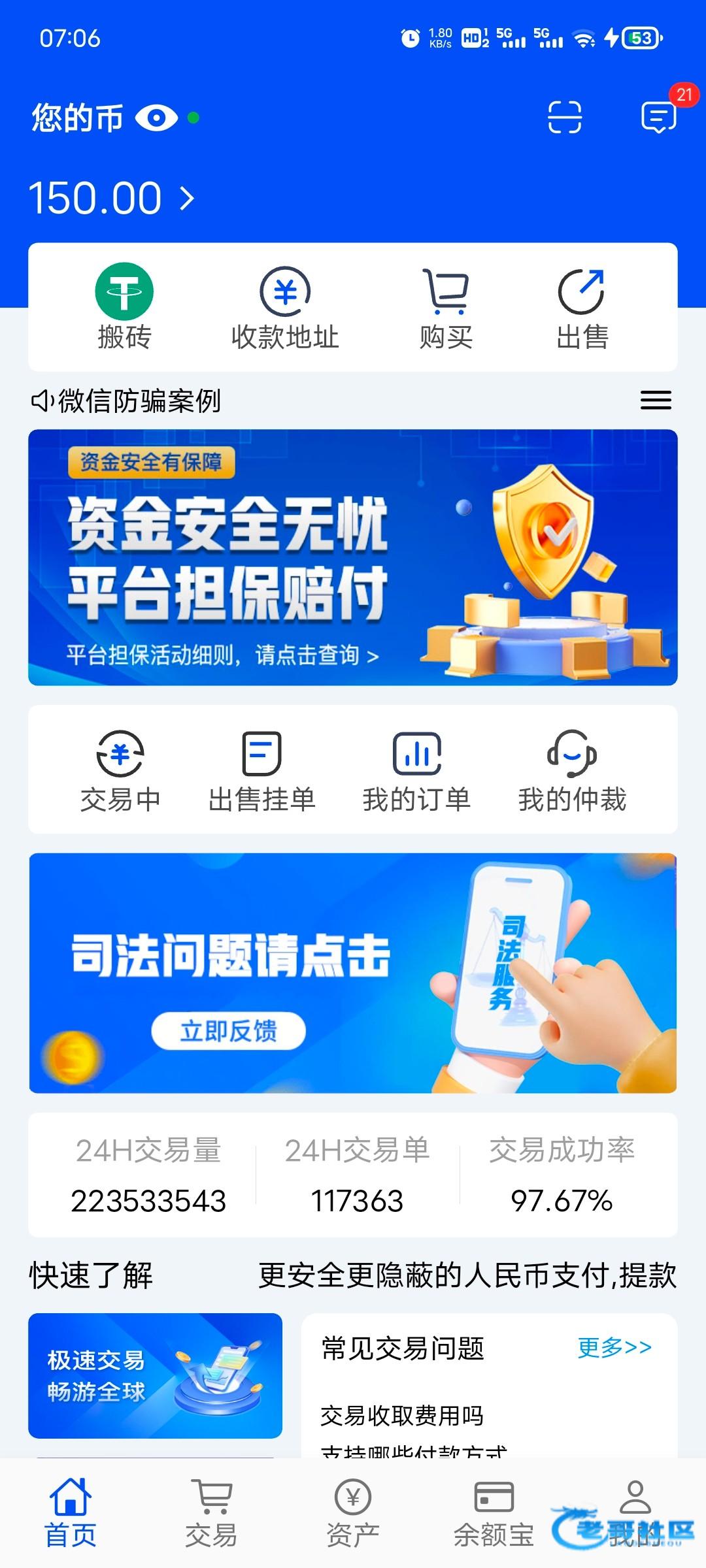Toggle the balance visibility eye icon
Screen dimensions: 706x1568
click(x=156, y=118)
